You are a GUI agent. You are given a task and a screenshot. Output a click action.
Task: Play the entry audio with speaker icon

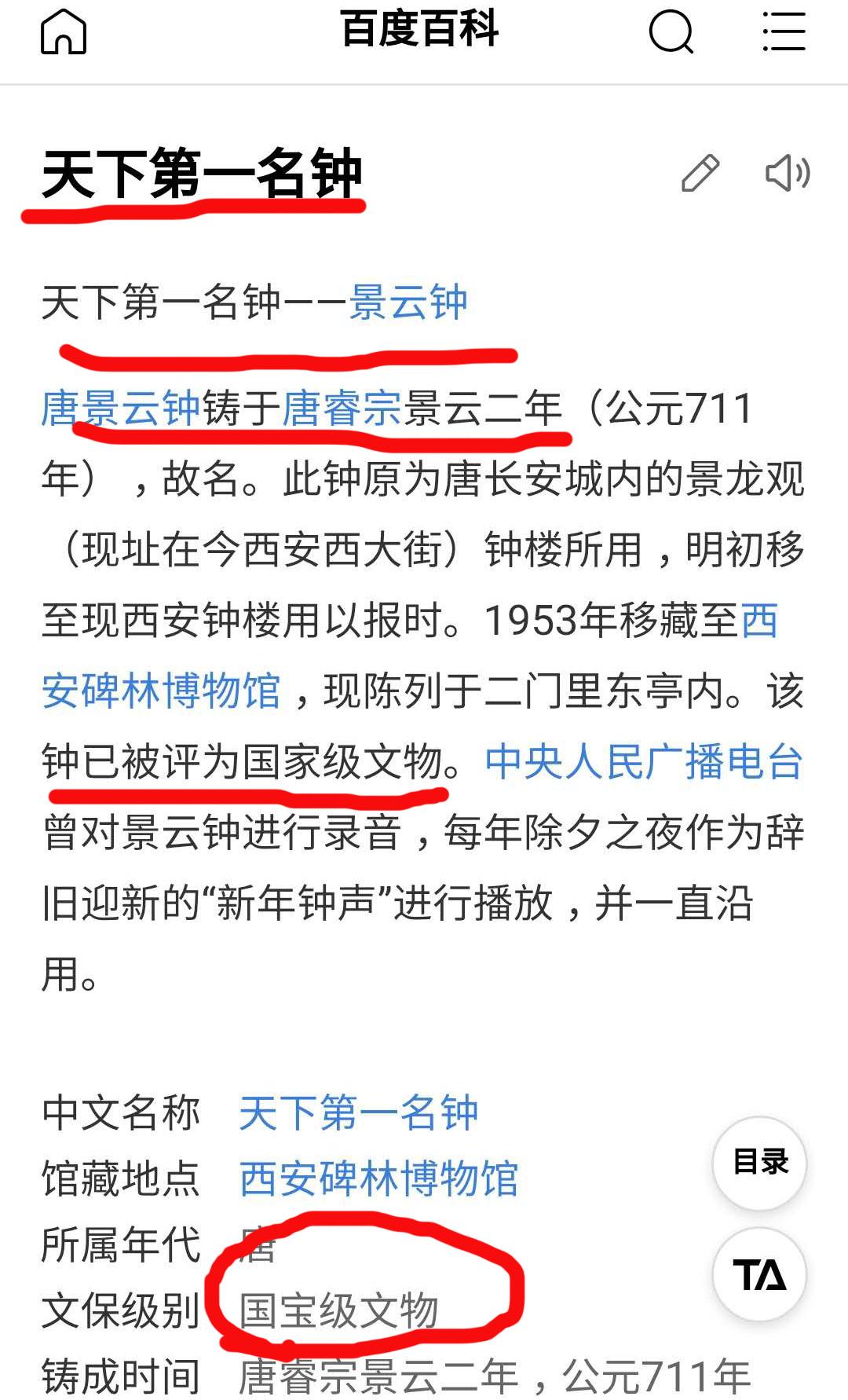(788, 173)
